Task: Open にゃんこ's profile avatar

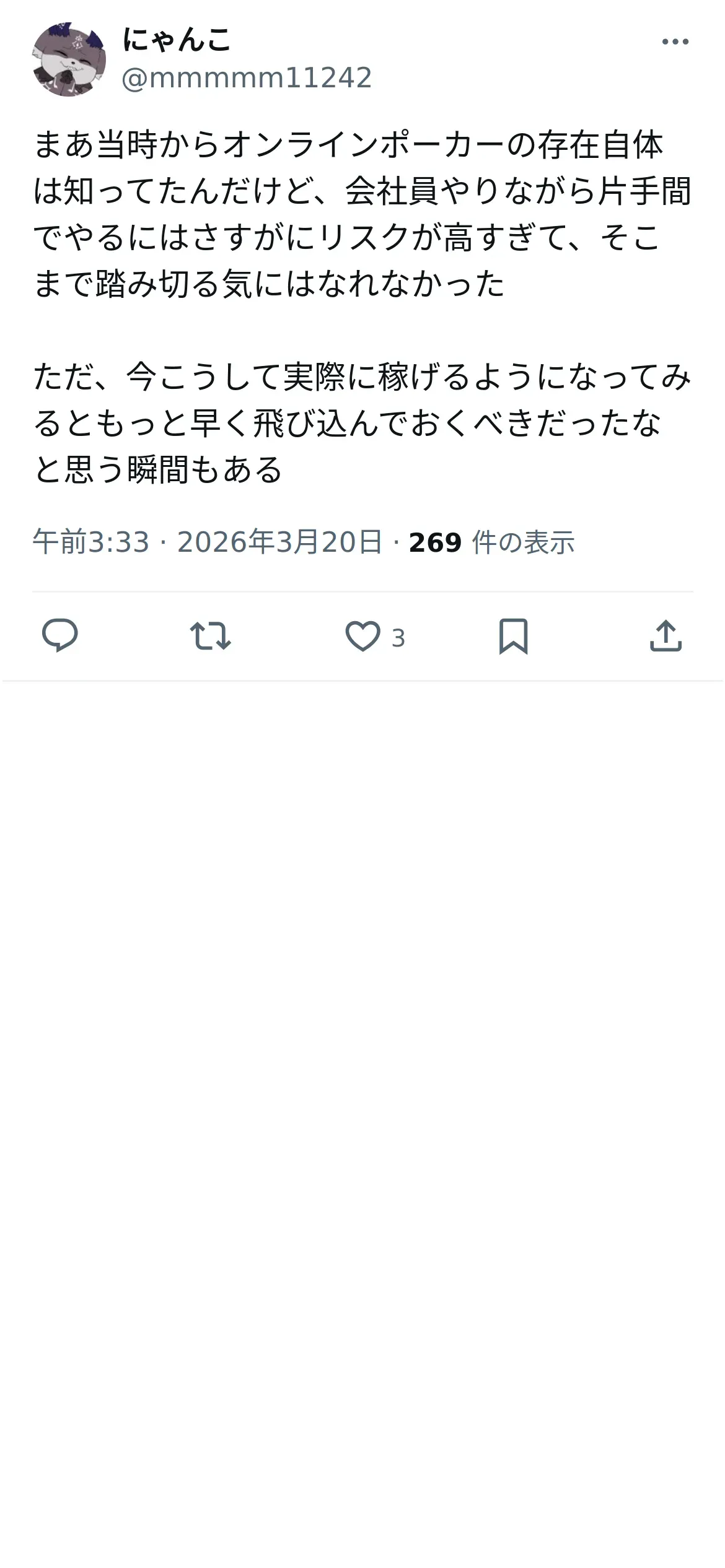Action: tap(69, 60)
